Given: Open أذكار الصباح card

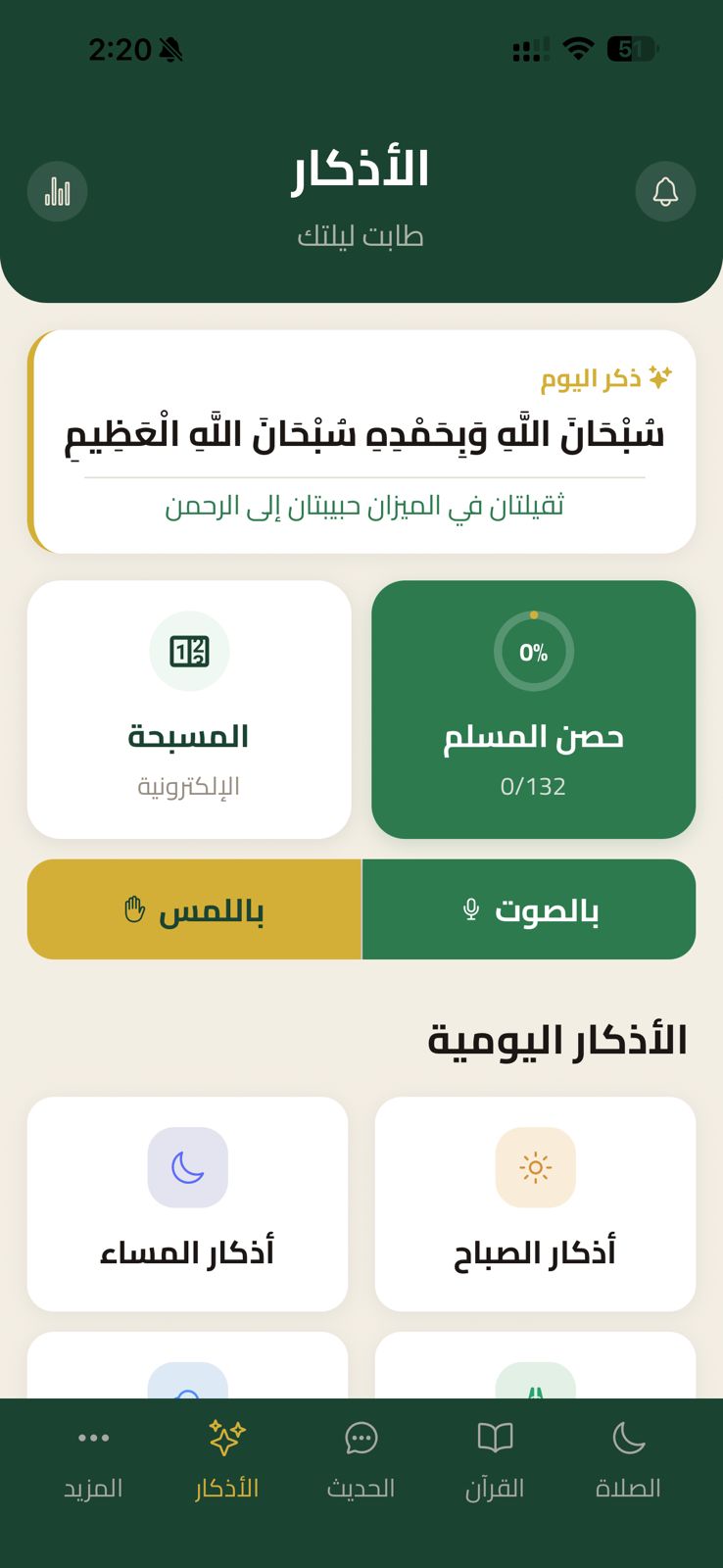Looking at the screenshot, I should point(535,1204).
